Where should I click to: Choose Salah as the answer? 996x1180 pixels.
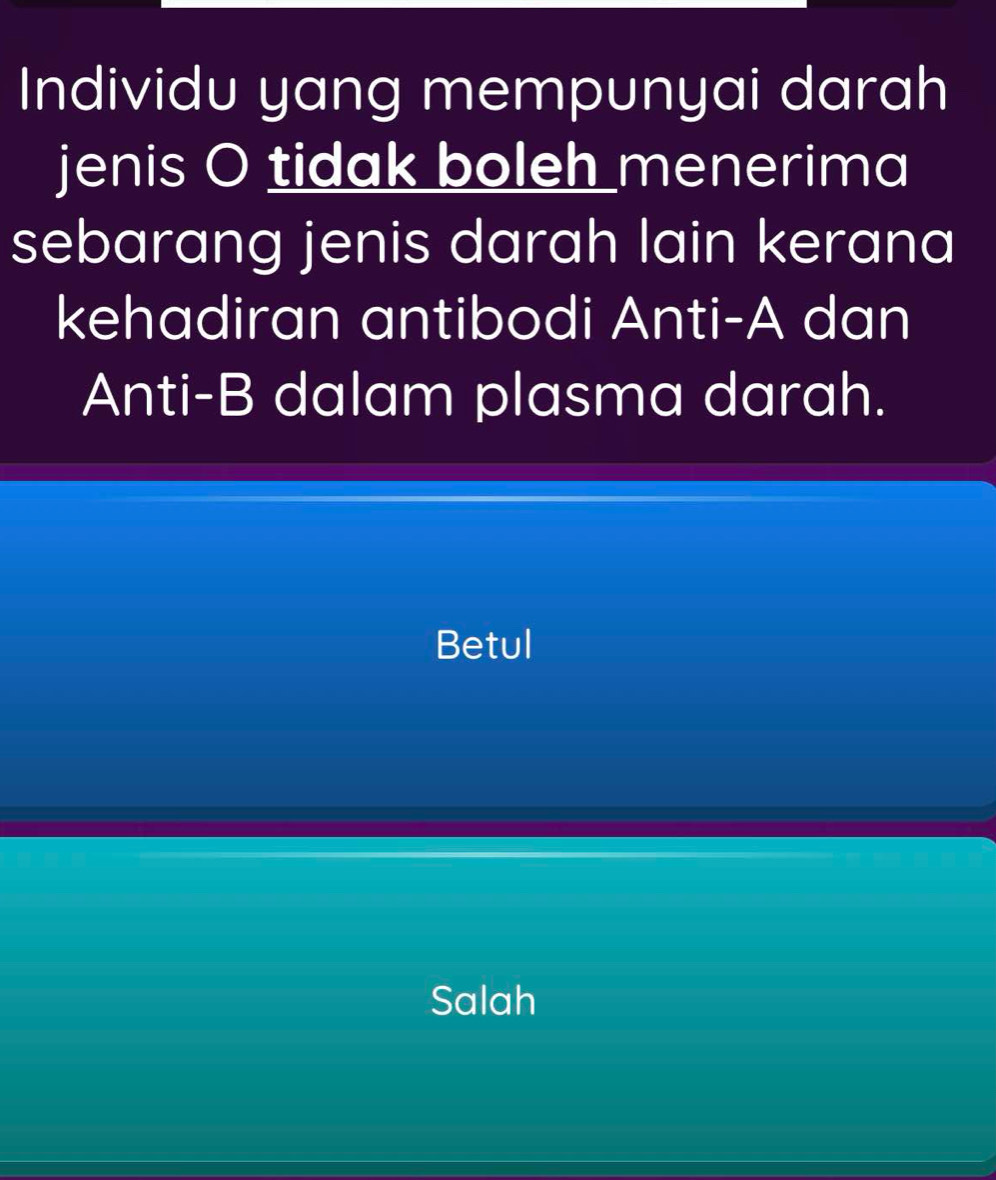[486, 1000]
